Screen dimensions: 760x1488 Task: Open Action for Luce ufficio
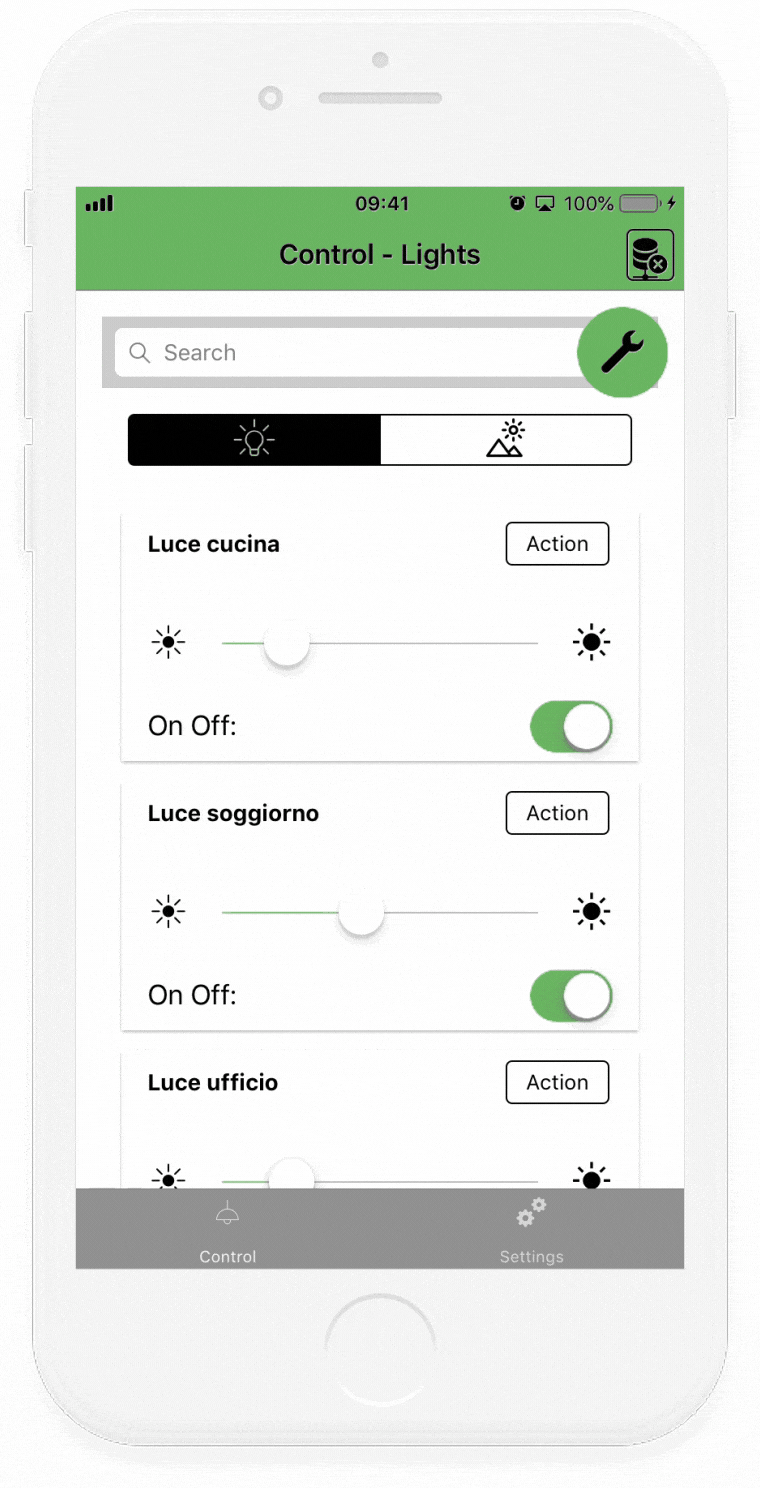pos(557,1082)
